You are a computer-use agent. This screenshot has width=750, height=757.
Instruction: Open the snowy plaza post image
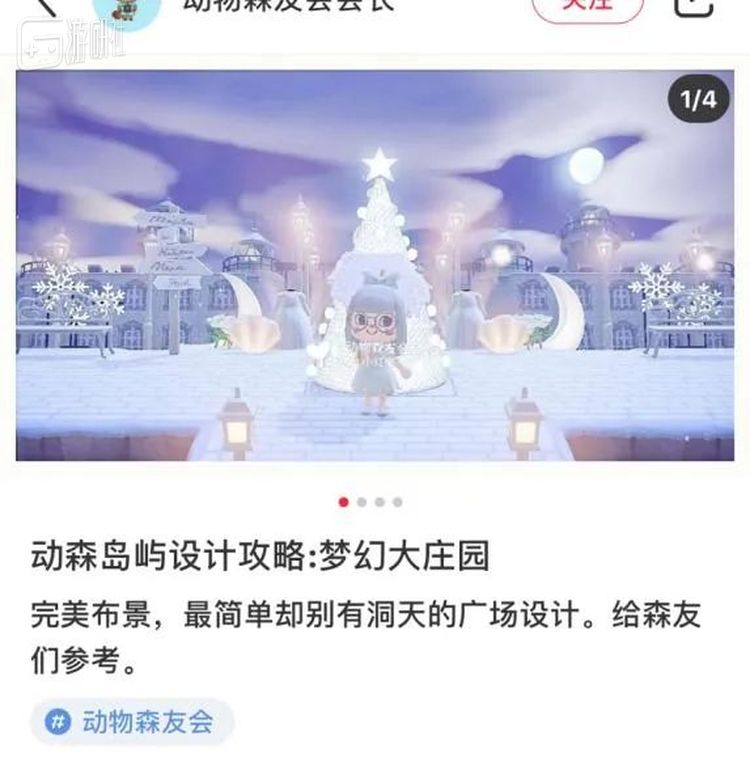[x=375, y=265]
